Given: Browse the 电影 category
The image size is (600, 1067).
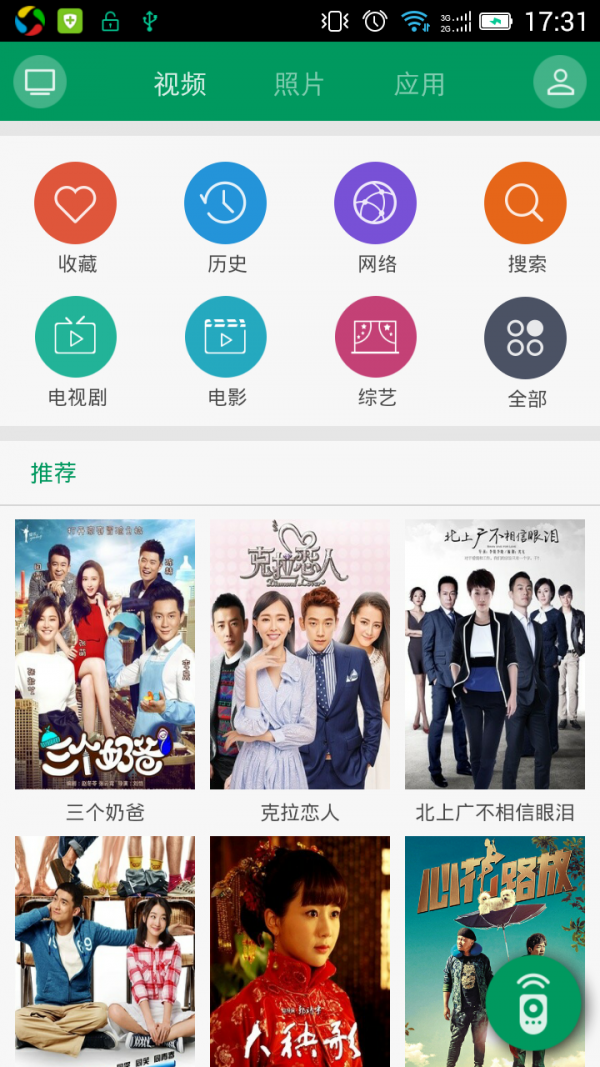Looking at the screenshot, I should point(226,338).
